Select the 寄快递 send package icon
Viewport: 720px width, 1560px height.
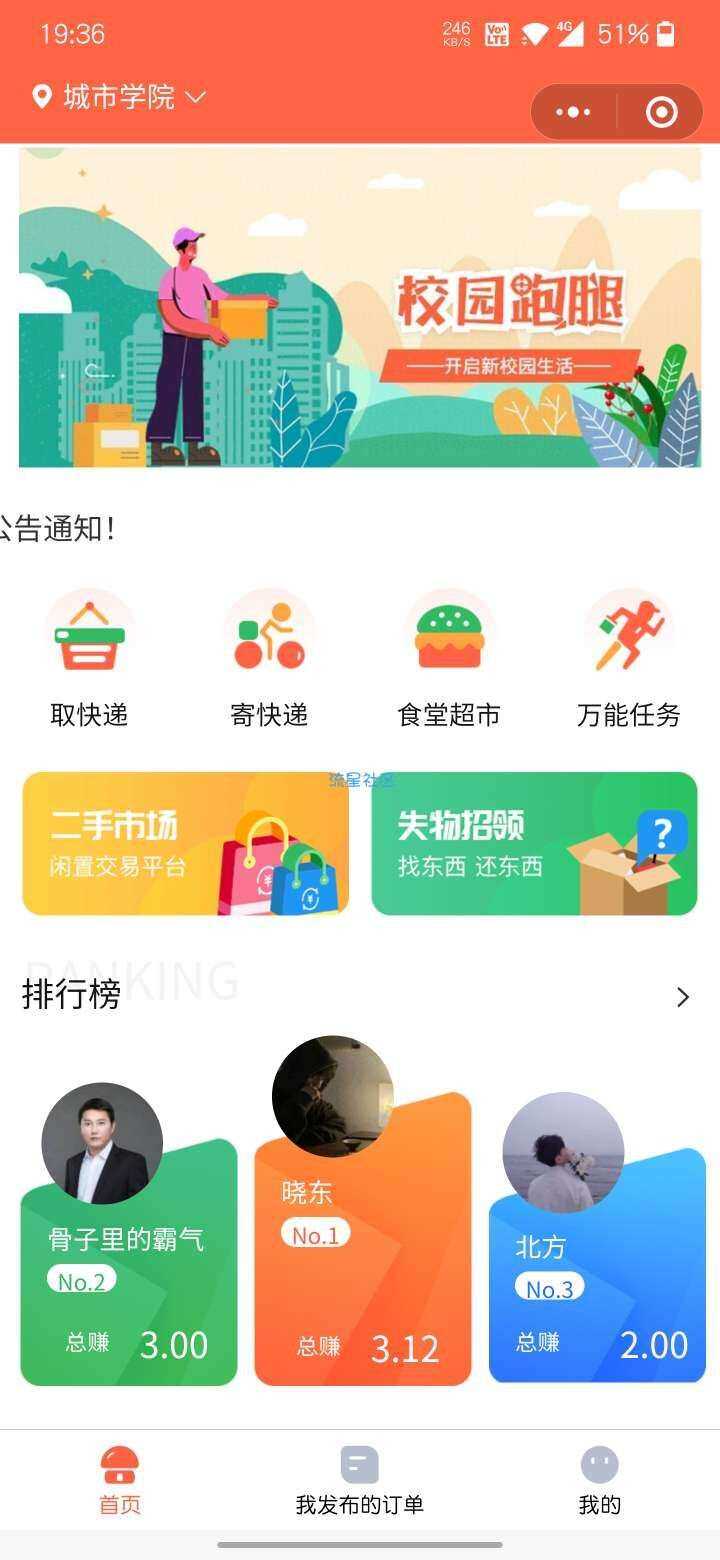pyautogui.click(x=268, y=632)
